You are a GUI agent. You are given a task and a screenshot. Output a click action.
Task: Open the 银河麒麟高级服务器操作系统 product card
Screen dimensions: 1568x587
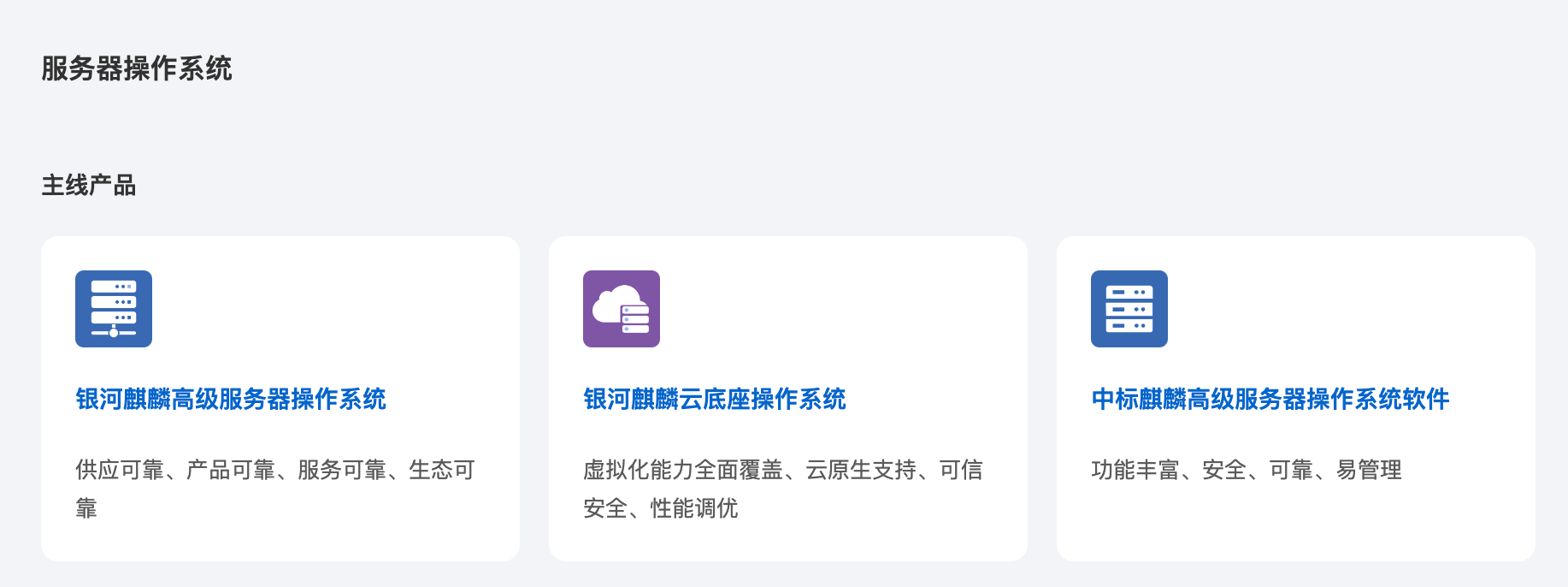[231, 399]
